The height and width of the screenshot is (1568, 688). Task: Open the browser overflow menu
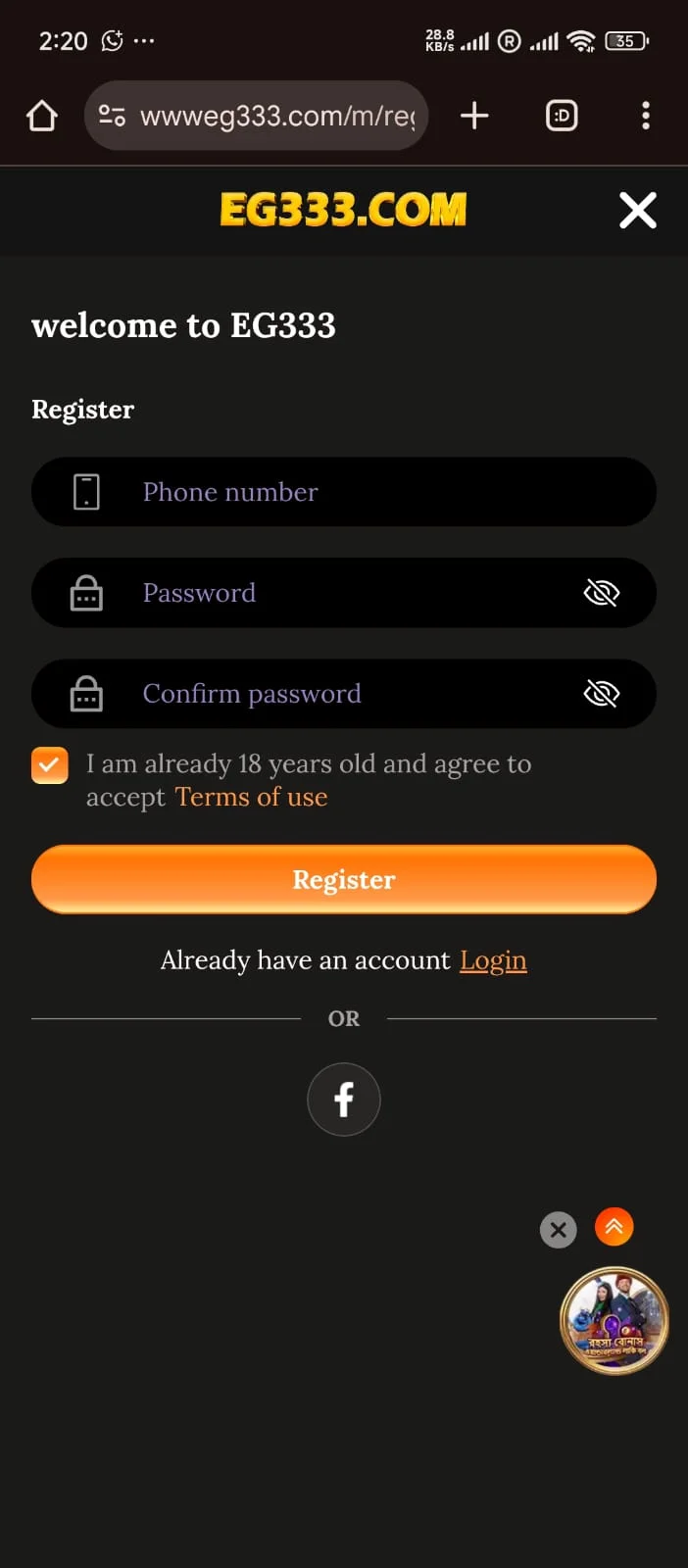[x=645, y=116]
